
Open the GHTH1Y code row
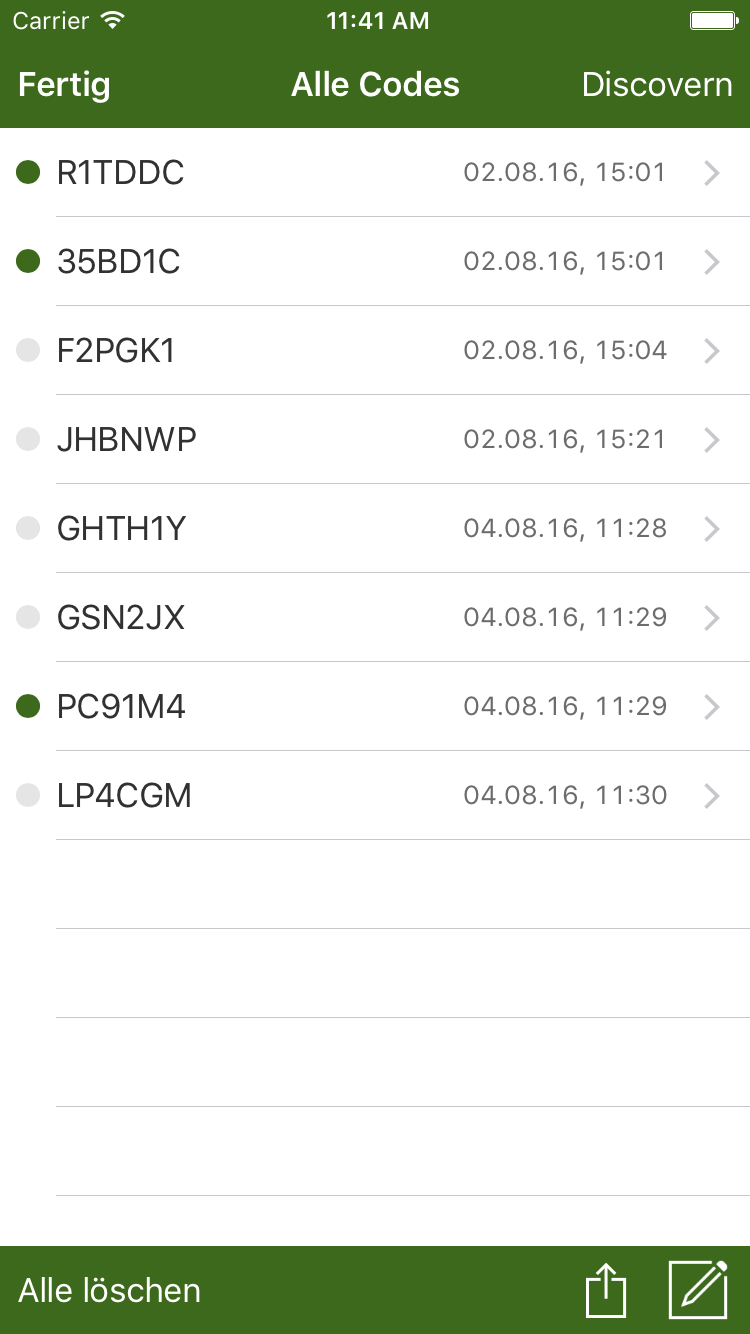click(x=375, y=528)
